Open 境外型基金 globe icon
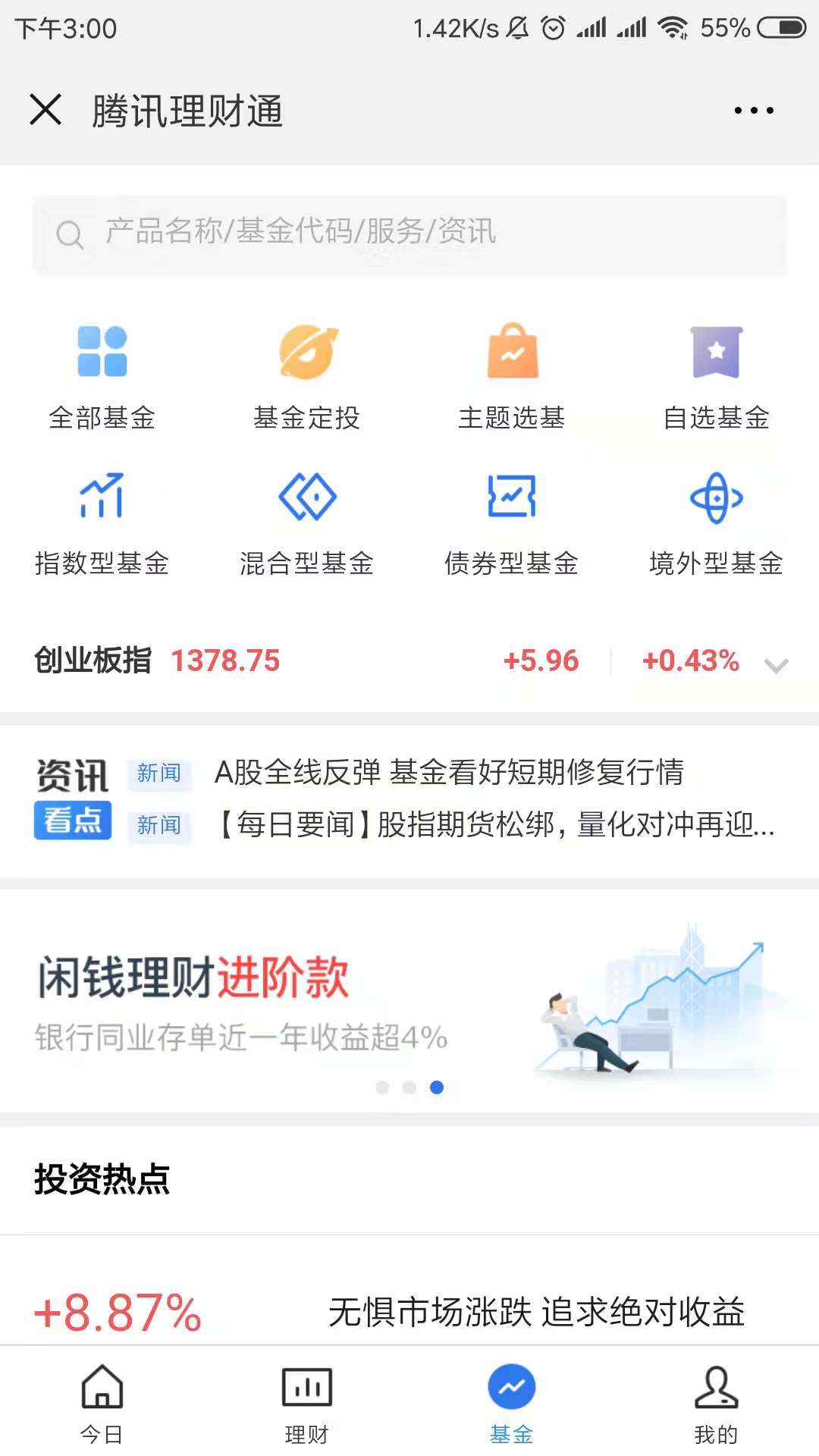The width and height of the screenshot is (819, 1456). pyautogui.click(x=717, y=498)
